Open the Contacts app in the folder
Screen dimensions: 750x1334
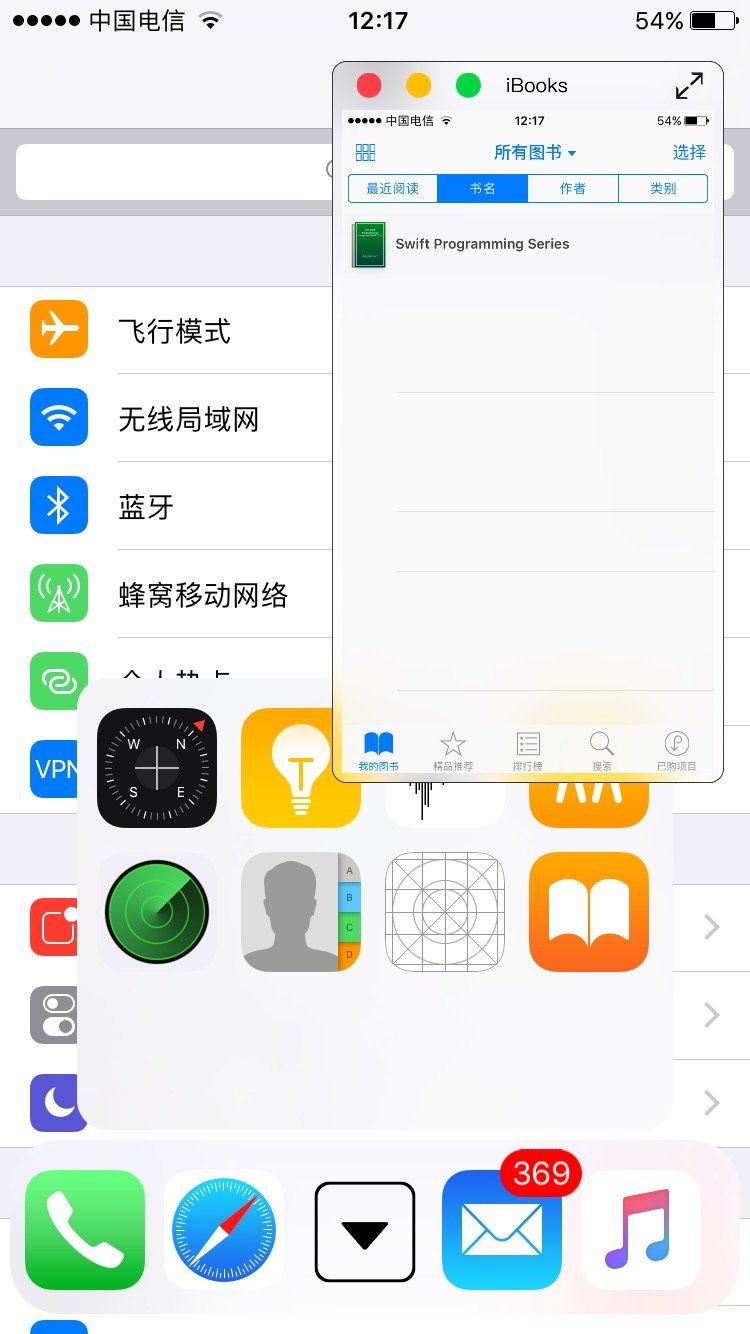[300, 912]
